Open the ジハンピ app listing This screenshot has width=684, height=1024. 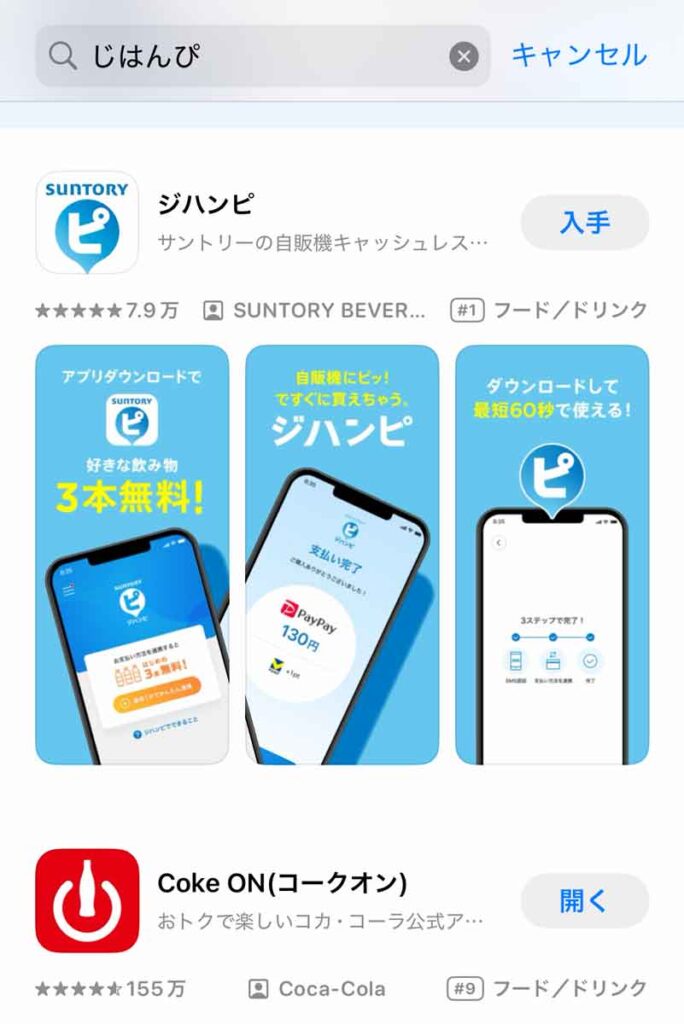click(x=322, y=222)
